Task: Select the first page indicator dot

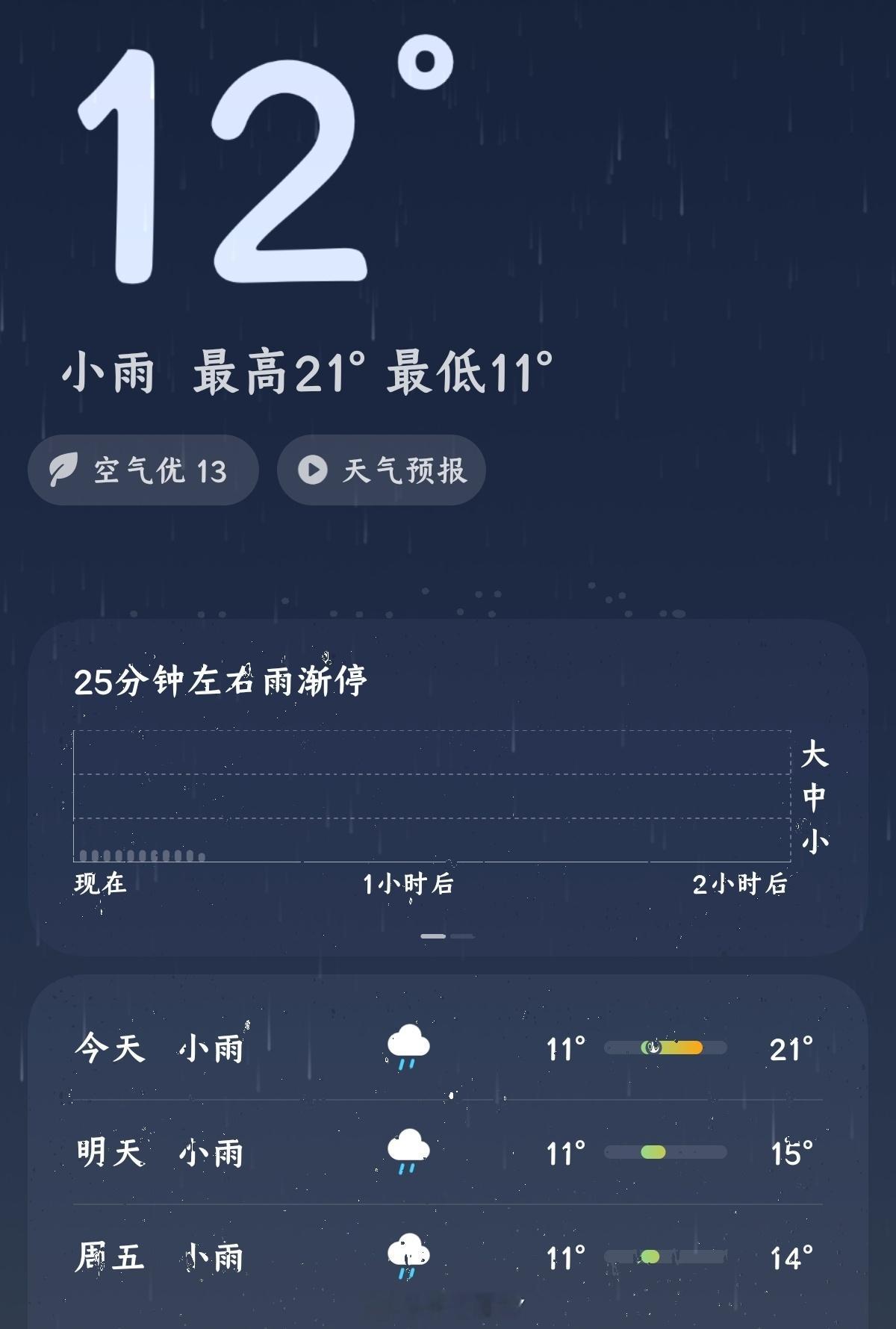Action: coord(432,937)
